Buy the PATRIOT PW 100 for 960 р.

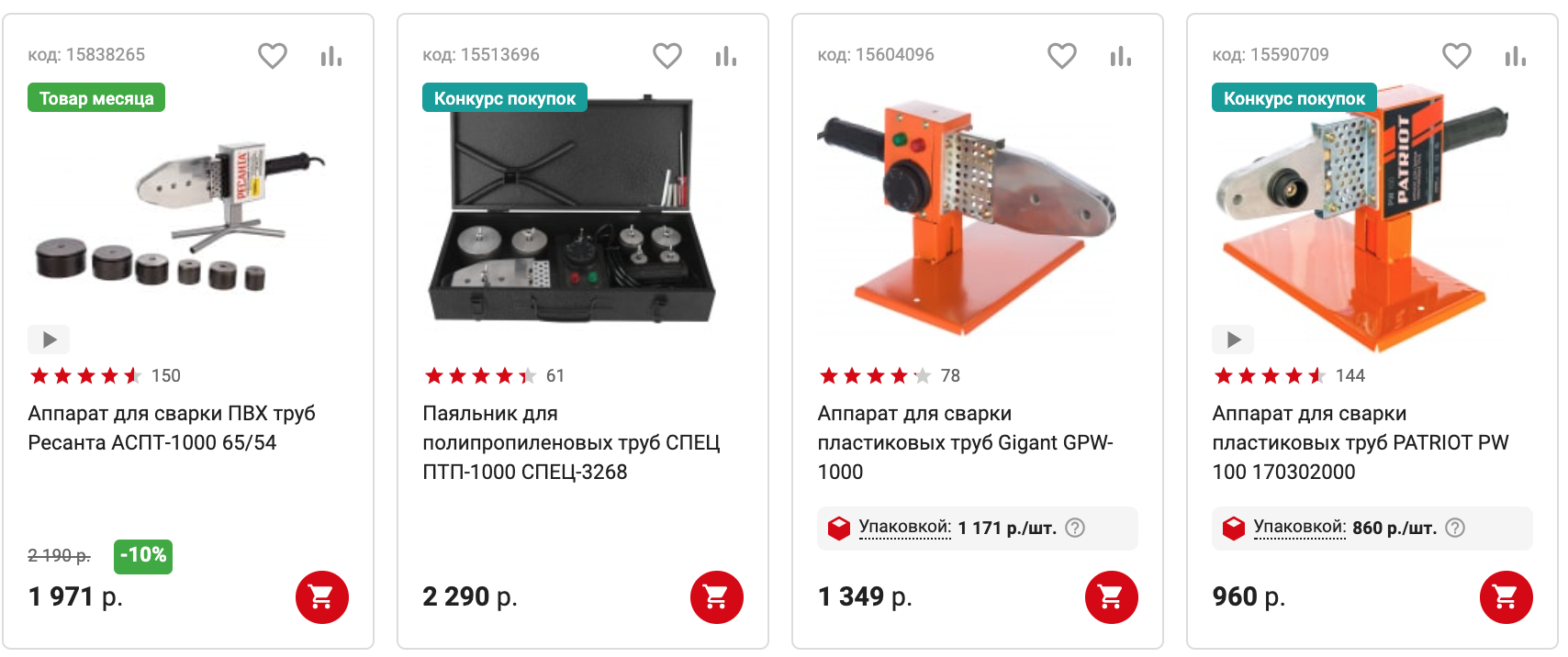click(1506, 597)
